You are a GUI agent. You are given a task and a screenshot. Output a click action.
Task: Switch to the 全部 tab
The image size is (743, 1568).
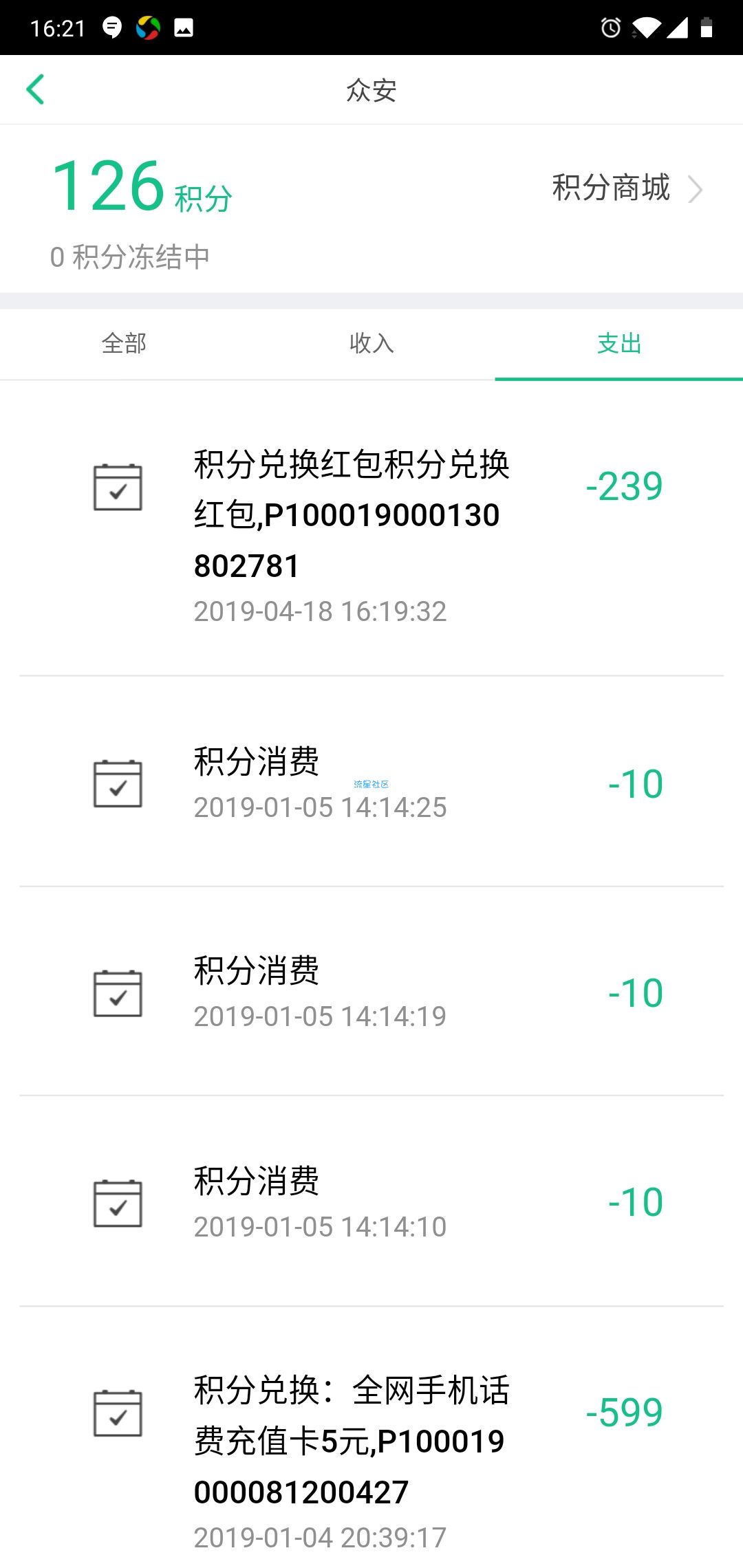(x=124, y=343)
